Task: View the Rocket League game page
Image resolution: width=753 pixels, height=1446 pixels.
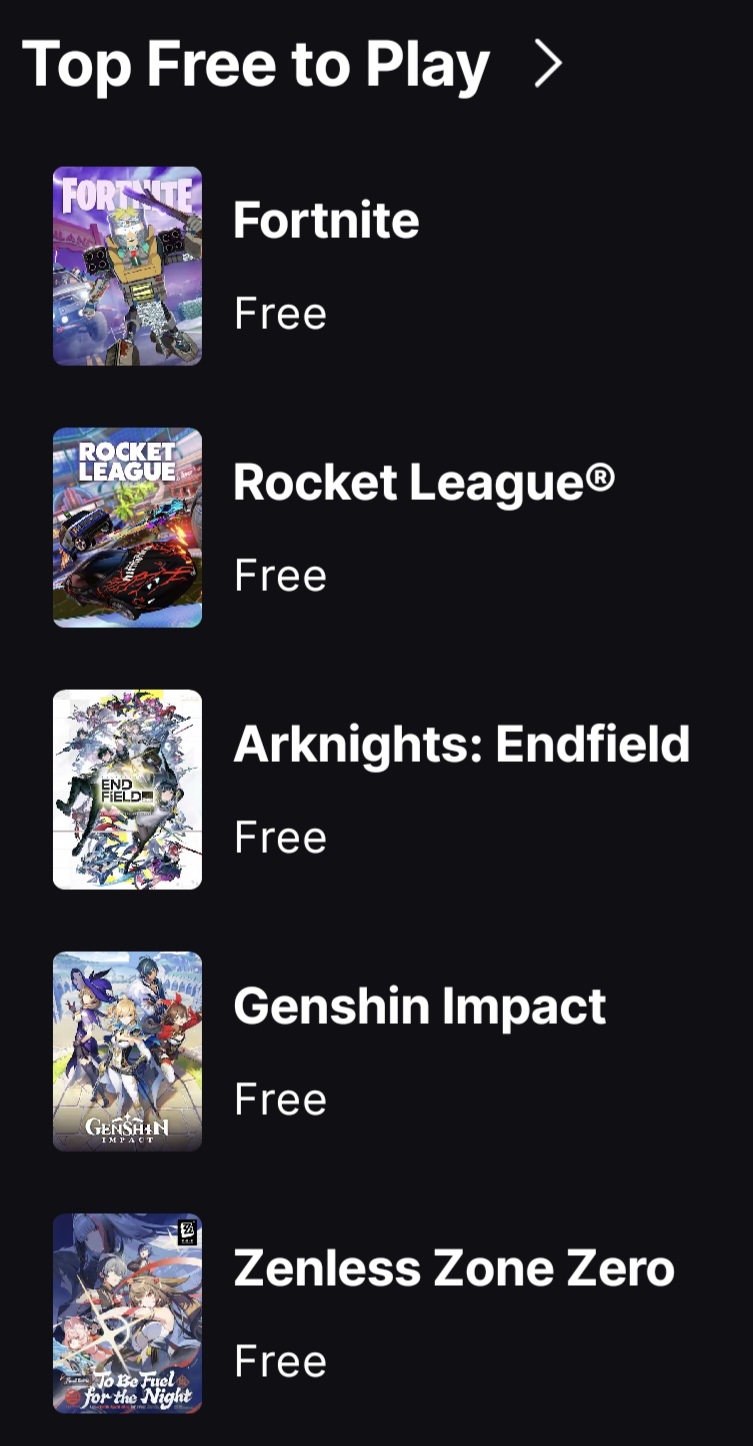Action: pos(423,483)
